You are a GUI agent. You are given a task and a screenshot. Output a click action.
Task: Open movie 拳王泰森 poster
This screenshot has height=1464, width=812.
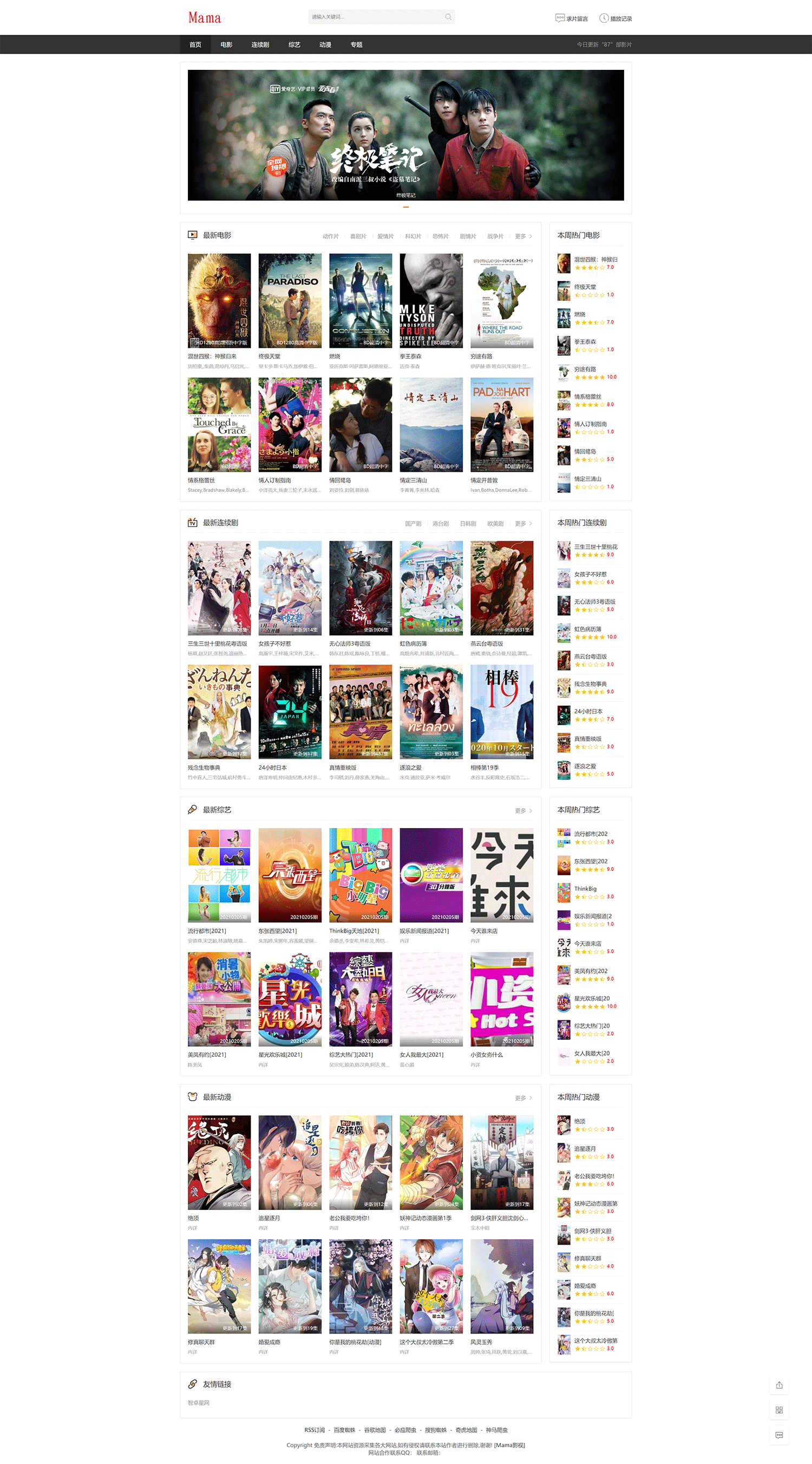(431, 301)
